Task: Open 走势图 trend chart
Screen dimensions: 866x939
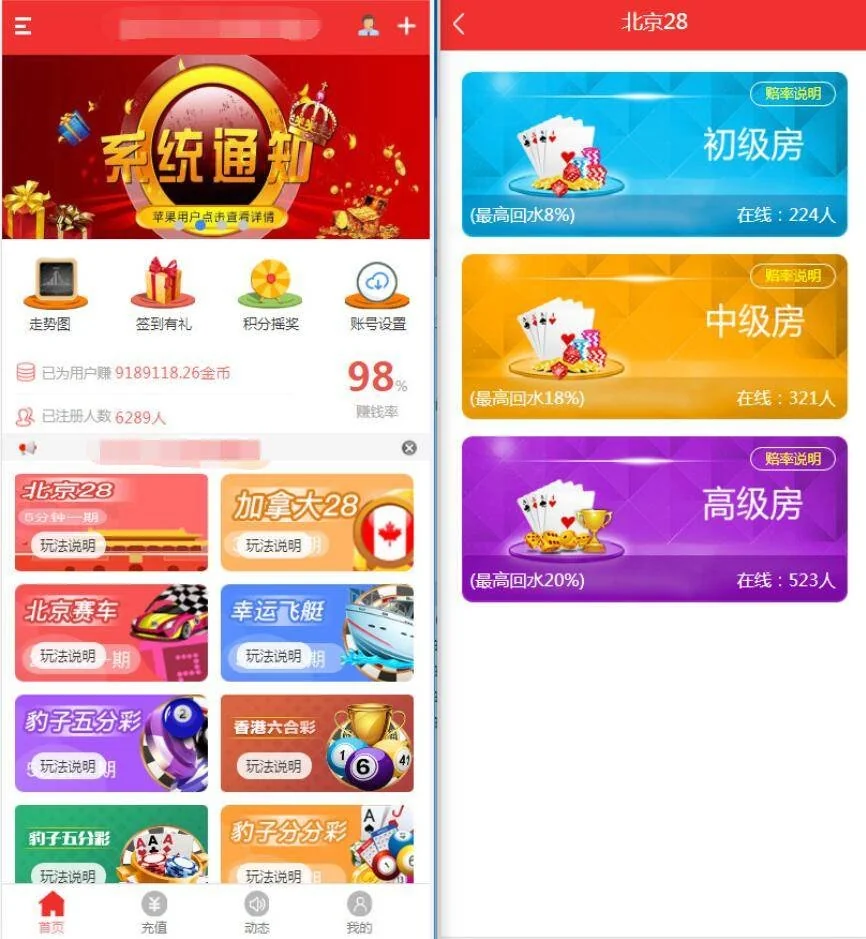Action: pos(50,294)
